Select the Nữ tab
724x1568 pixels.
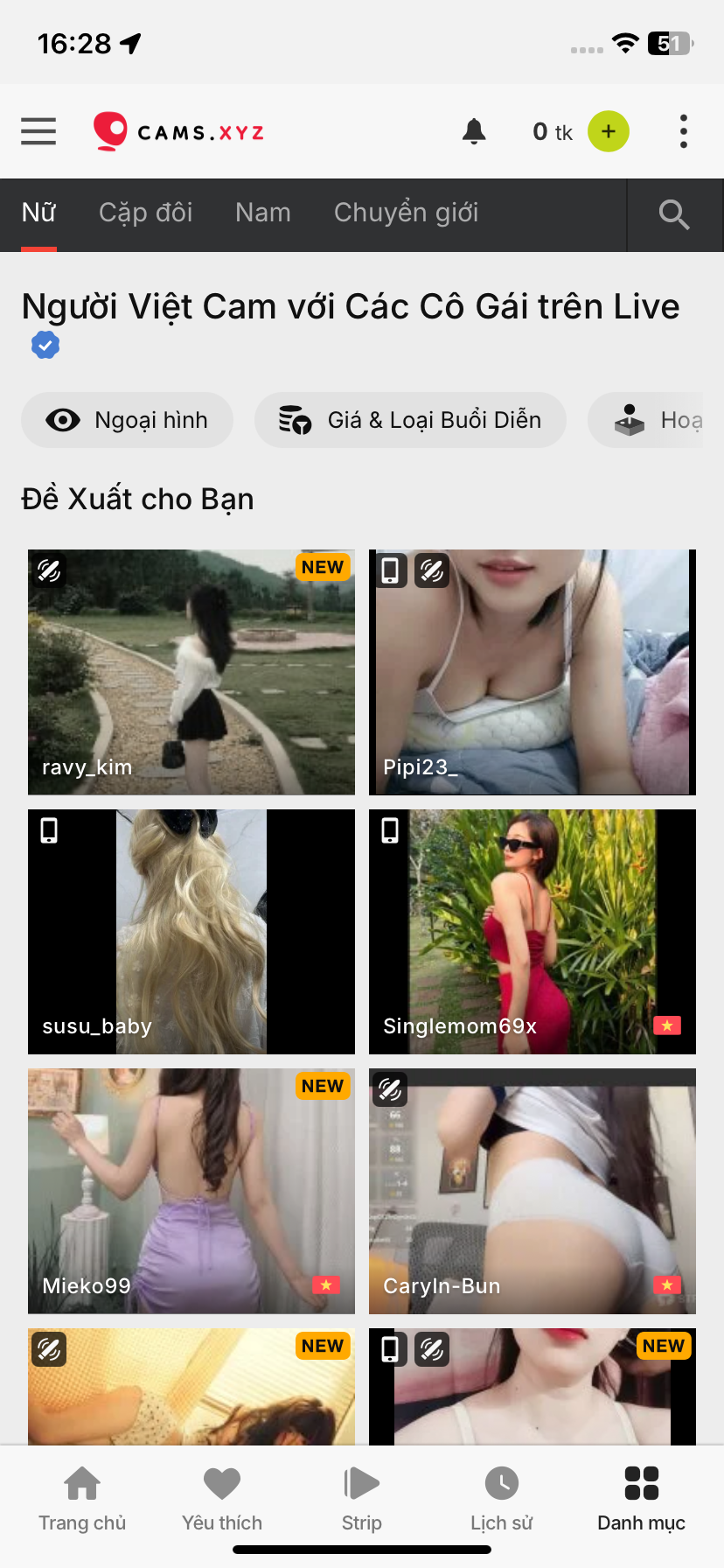pos(38,213)
